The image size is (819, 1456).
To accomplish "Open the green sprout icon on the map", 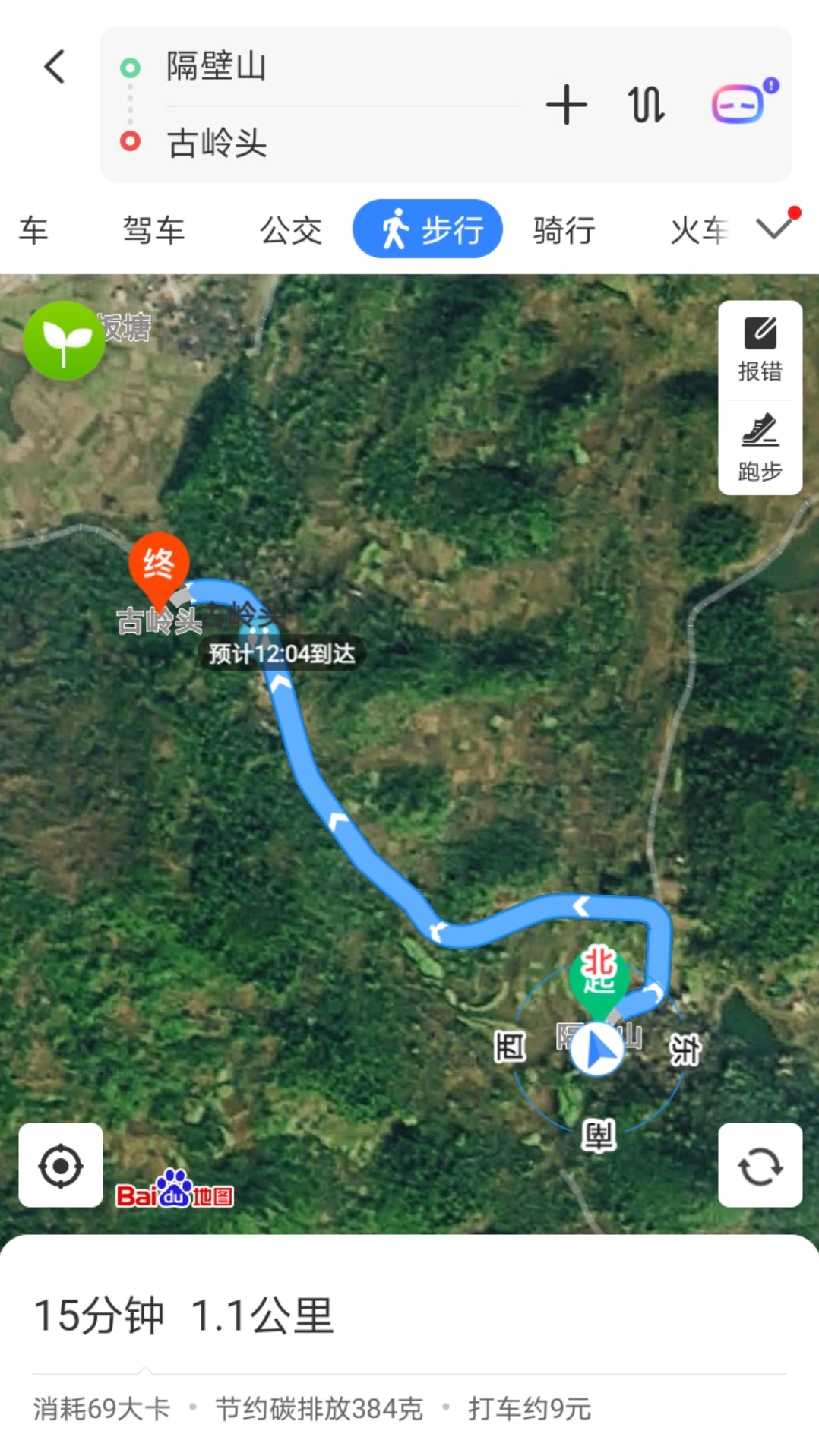I will coord(64,340).
